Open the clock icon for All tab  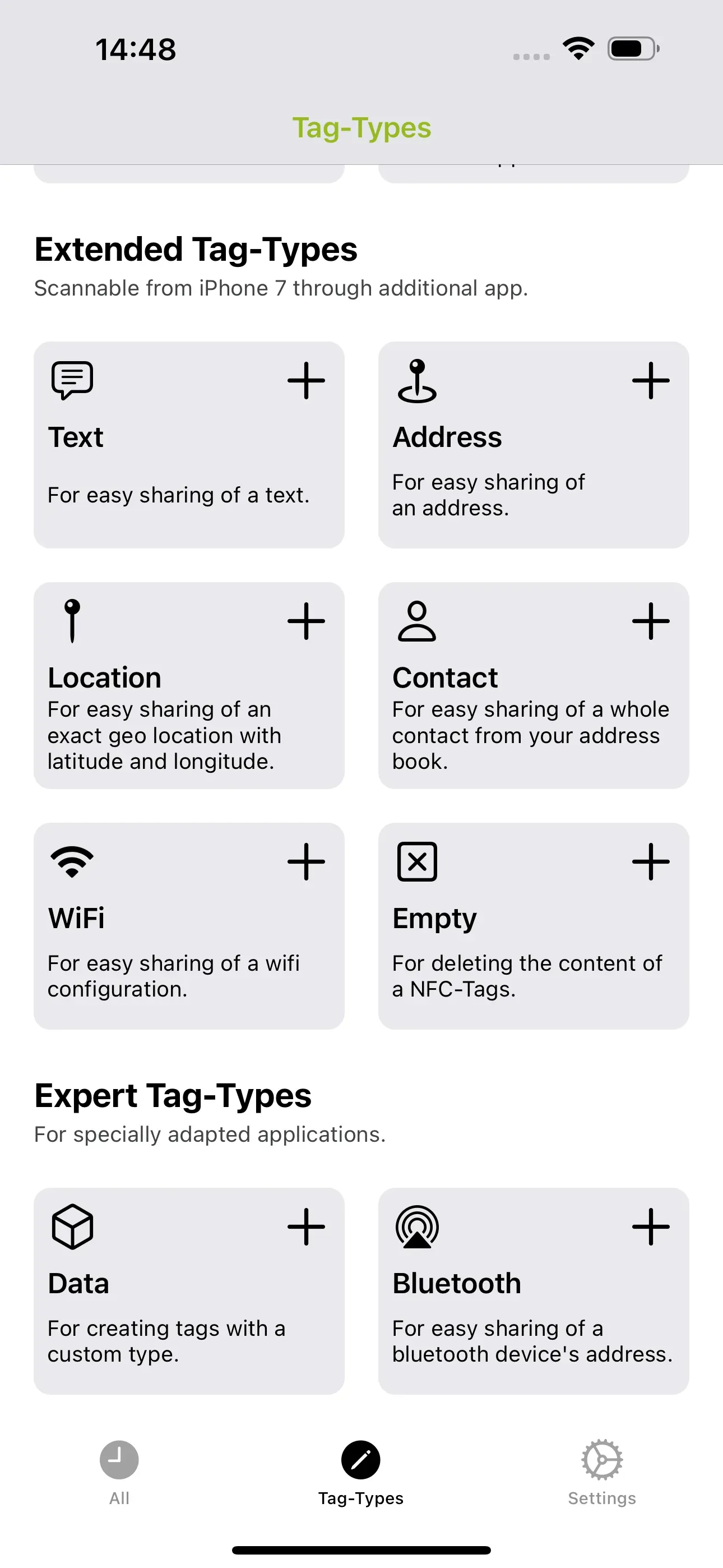[x=119, y=1460]
